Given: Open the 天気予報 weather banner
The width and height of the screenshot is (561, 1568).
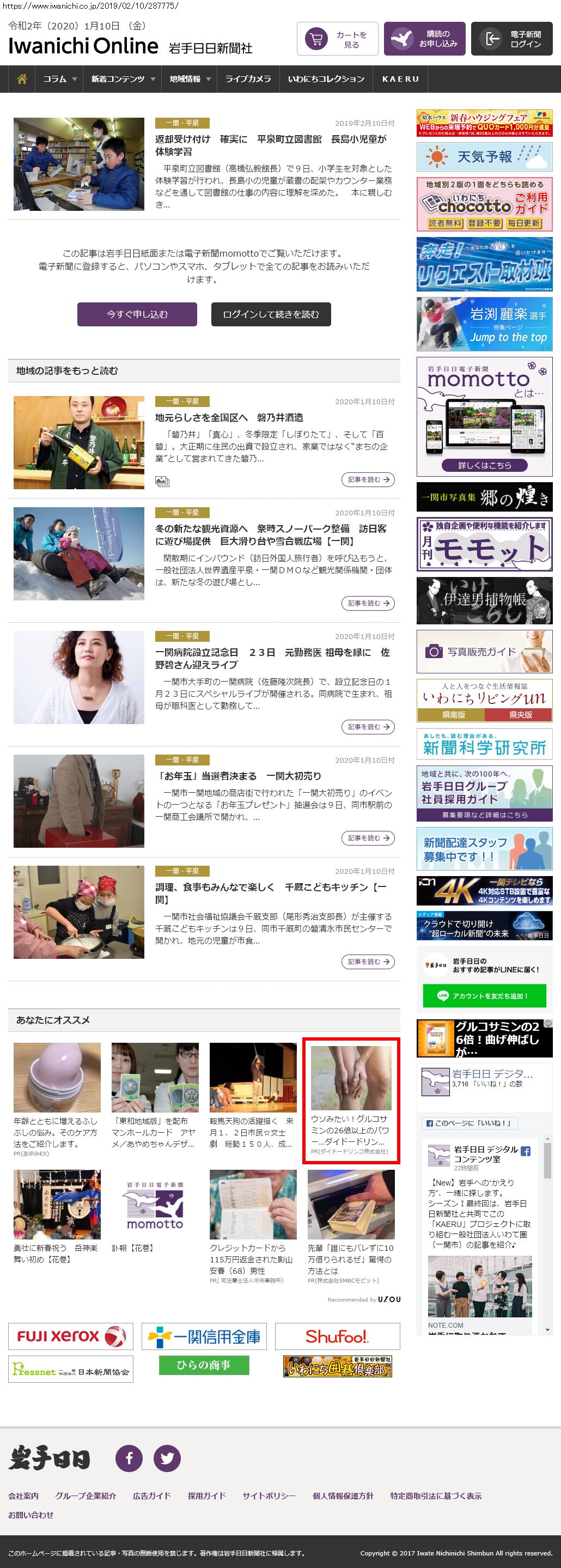Looking at the screenshot, I should [484, 157].
